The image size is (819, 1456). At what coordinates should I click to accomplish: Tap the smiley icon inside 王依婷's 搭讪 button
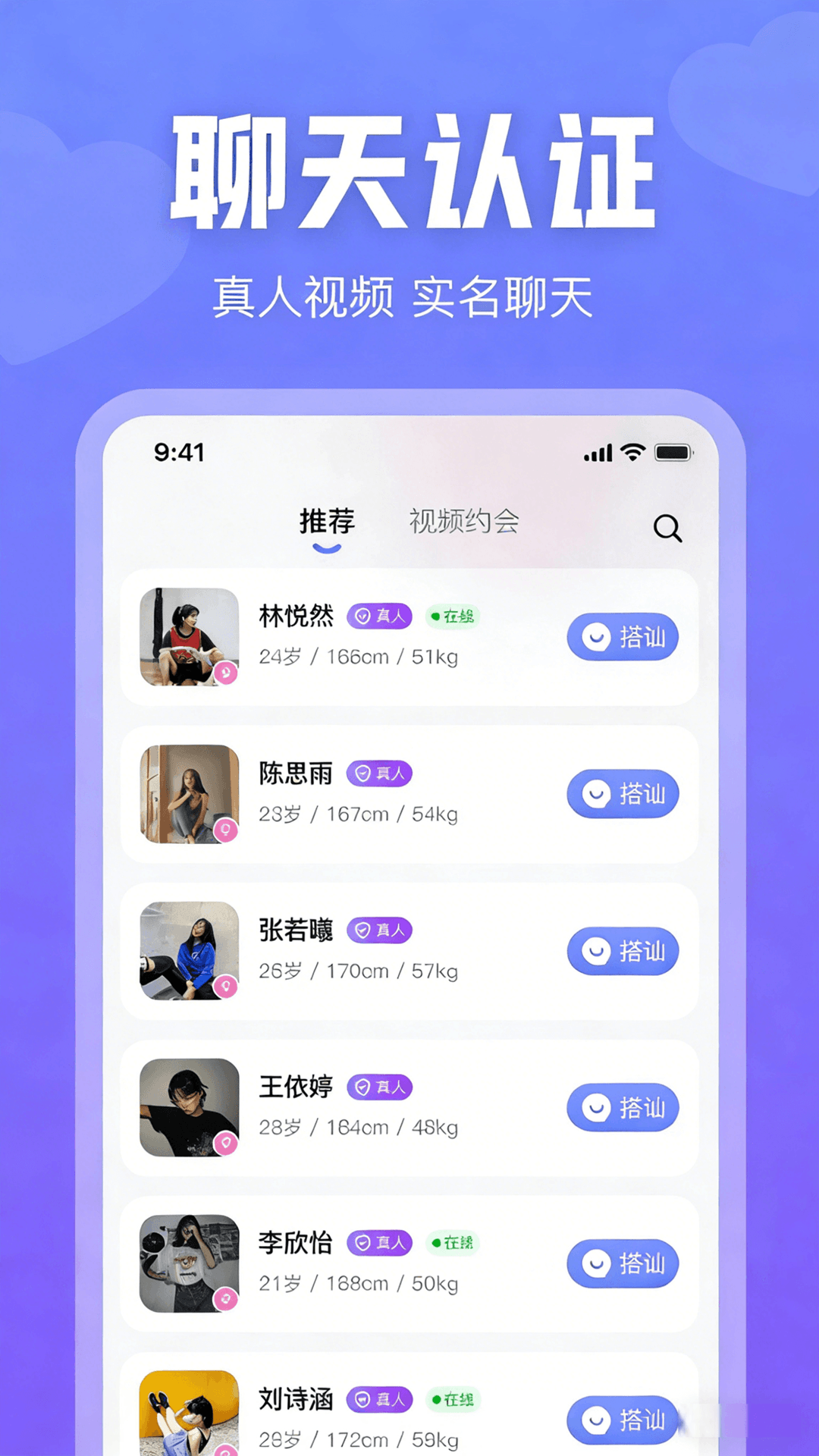click(x=596, y=1108)
